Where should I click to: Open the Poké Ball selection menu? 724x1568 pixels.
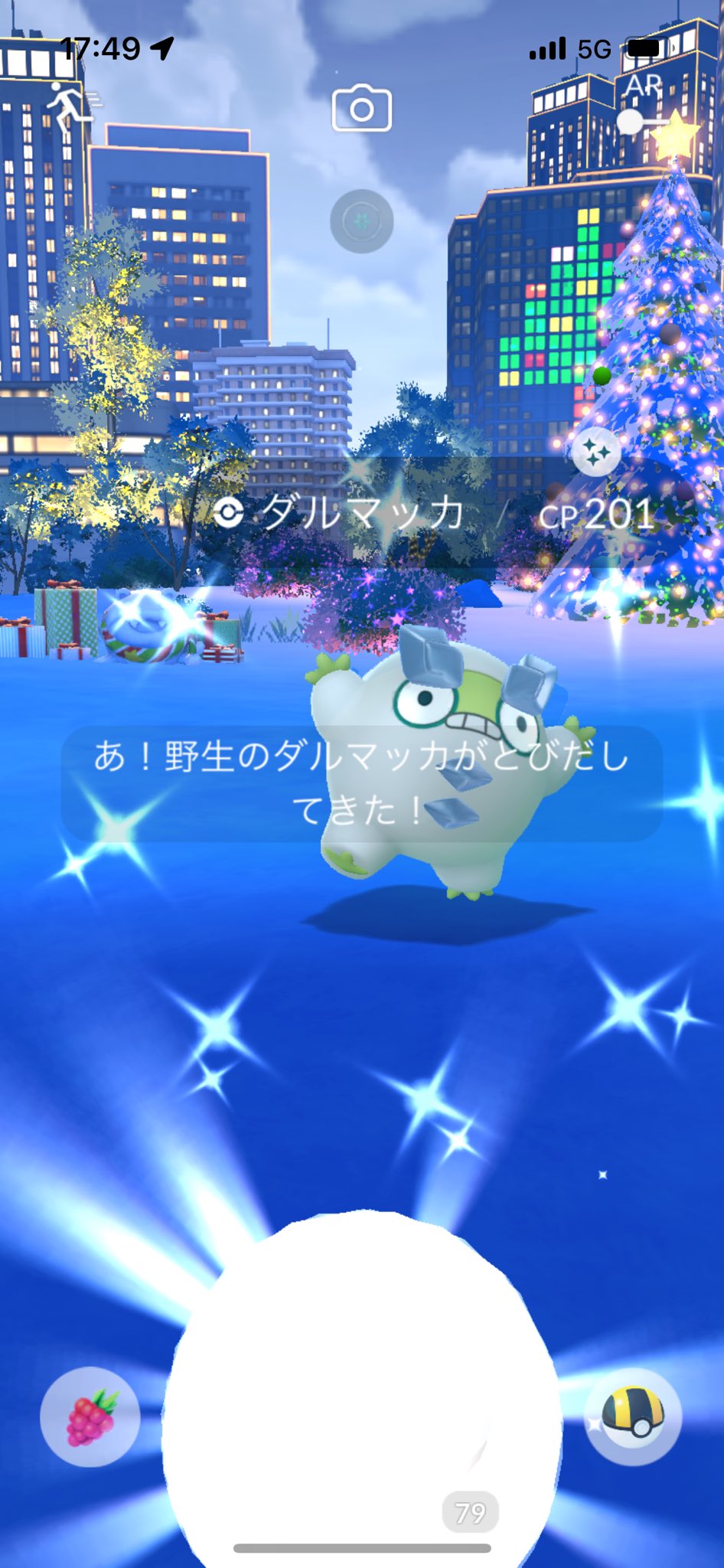point(632,1416)
